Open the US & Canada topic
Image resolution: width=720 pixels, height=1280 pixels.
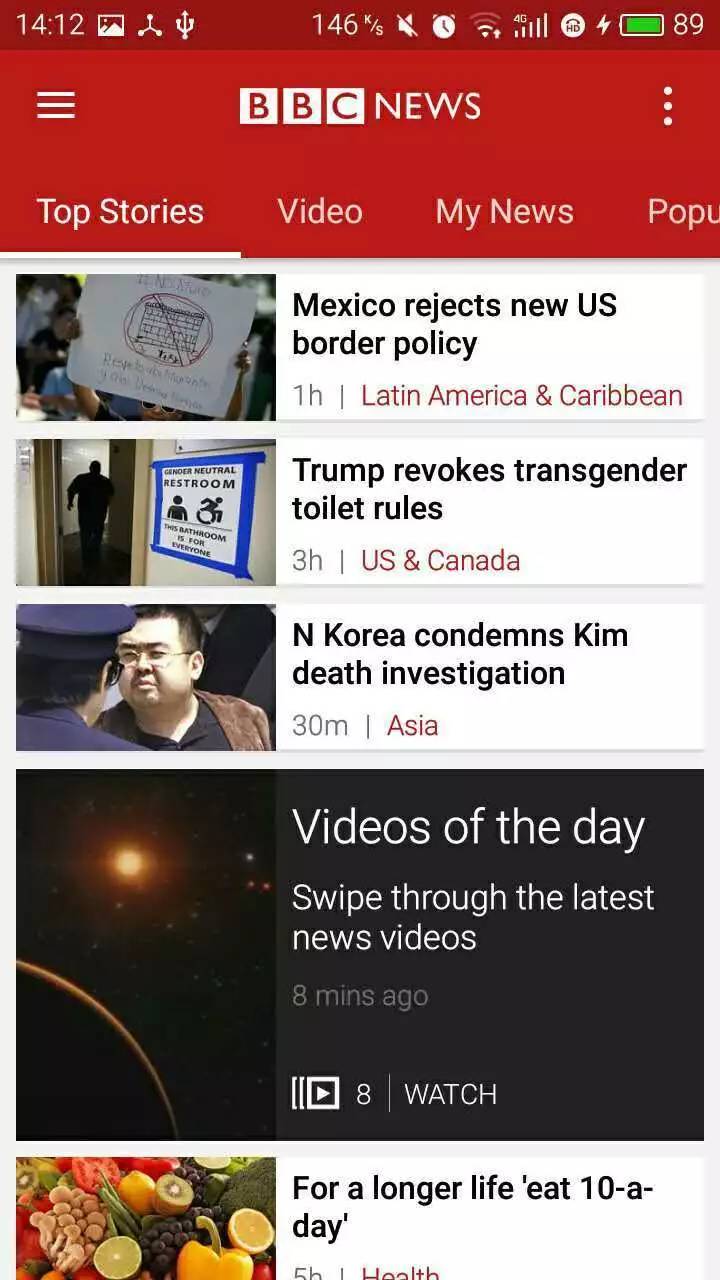click(x=440, y=561)
